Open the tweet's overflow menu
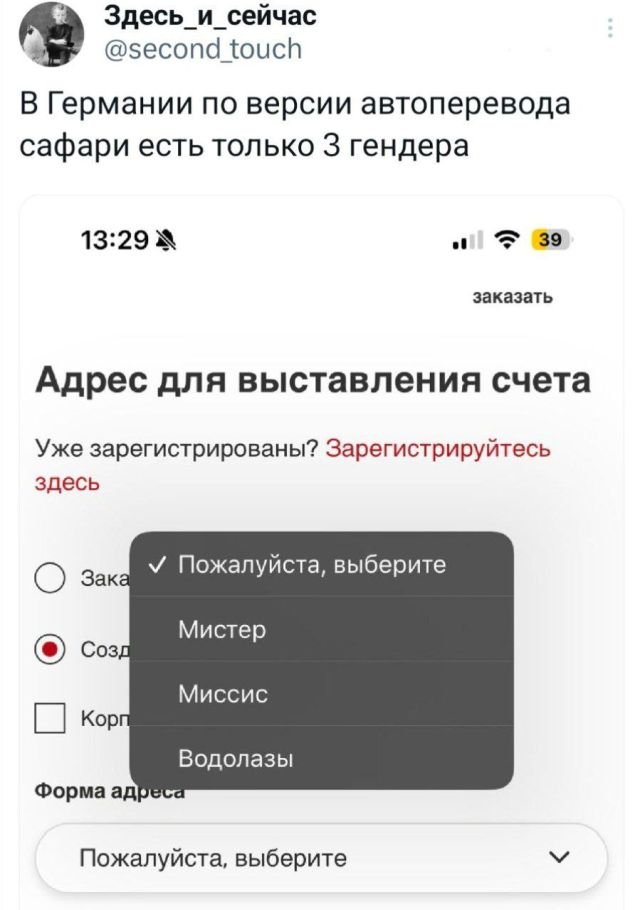 point(611,28)
